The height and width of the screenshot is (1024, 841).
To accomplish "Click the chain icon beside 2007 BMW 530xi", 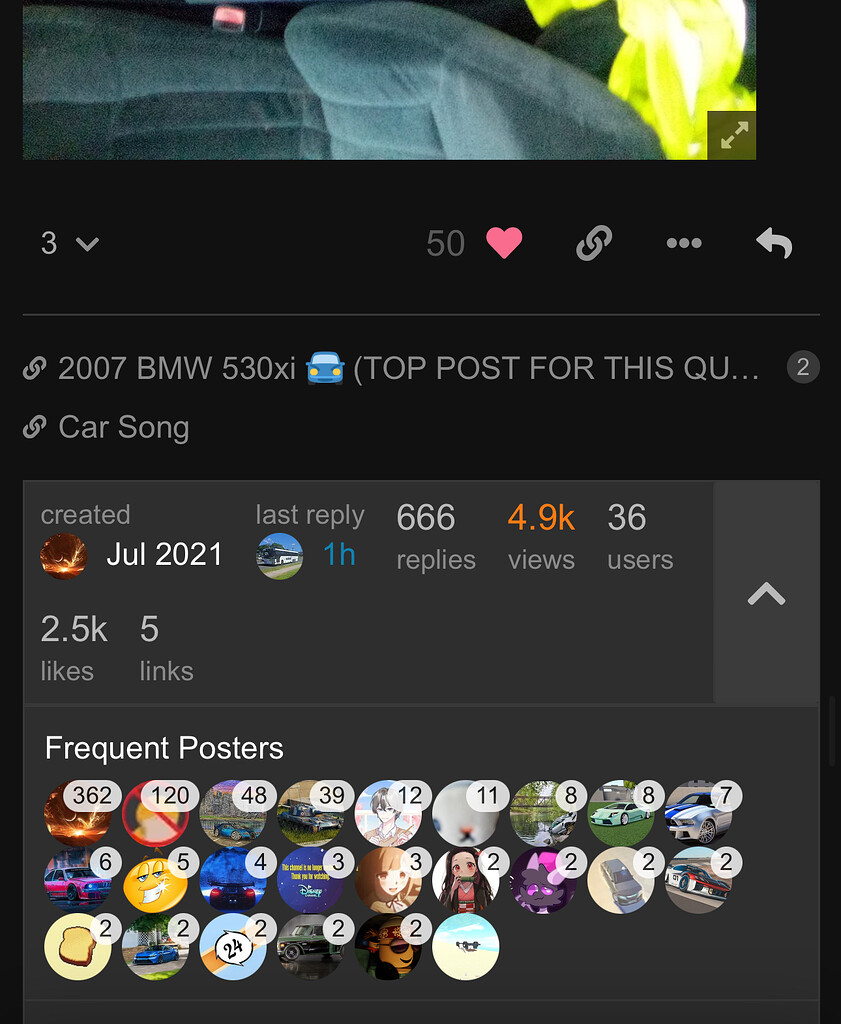I will 34,368.
